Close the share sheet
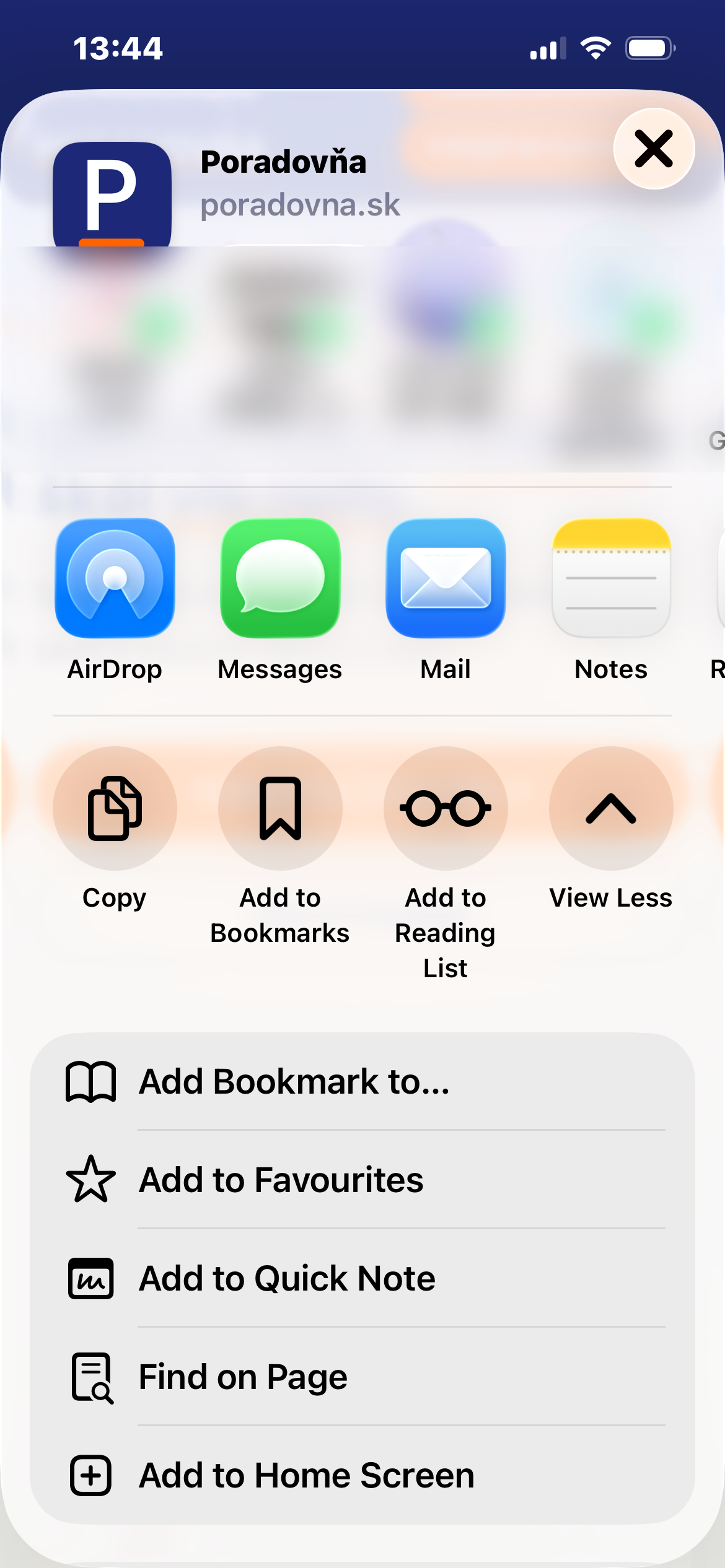 654,149
